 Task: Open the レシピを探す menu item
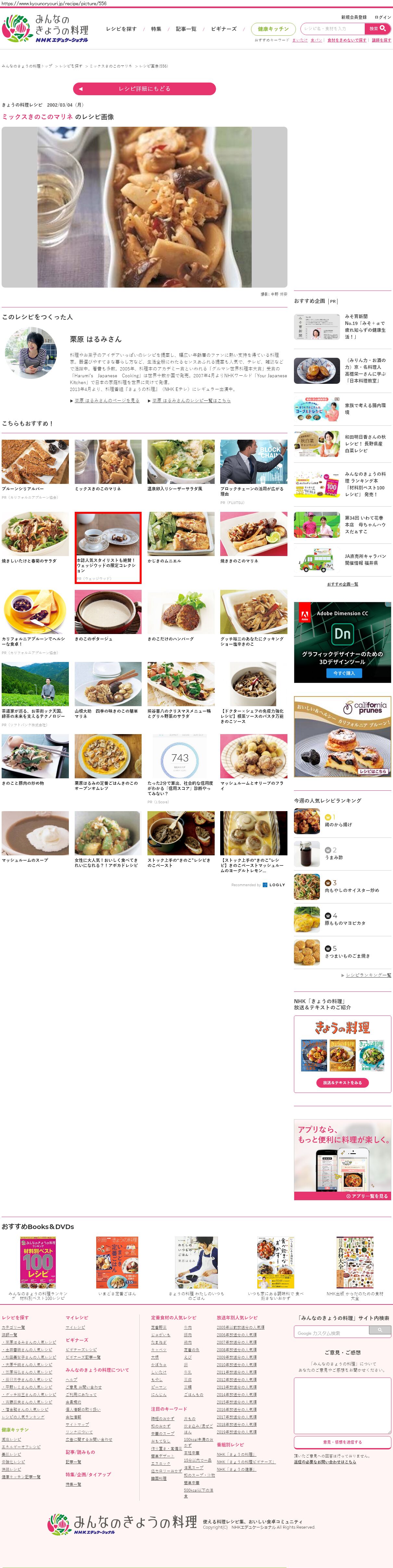click(x=121, y=29)
